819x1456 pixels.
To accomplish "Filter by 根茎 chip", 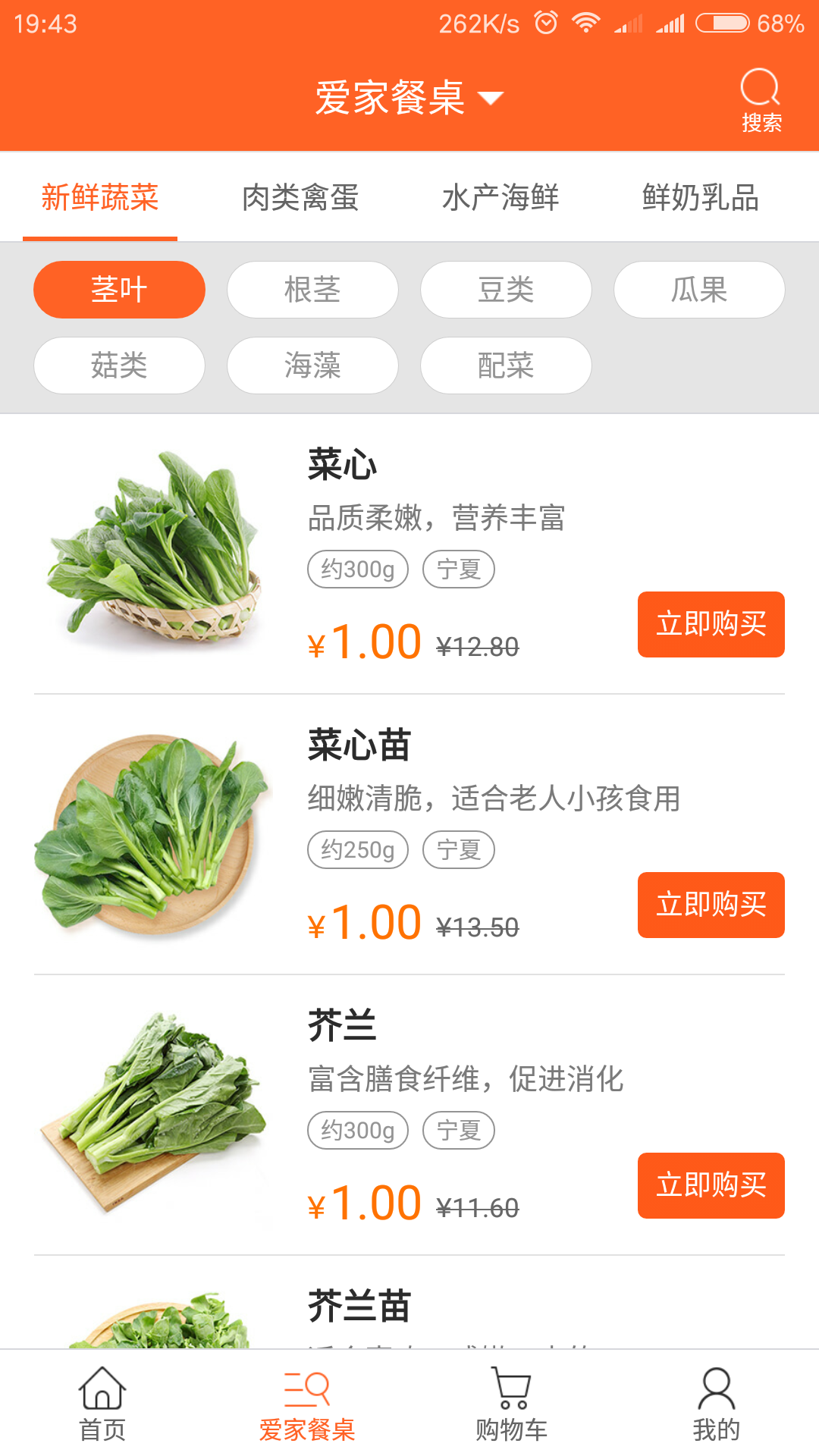I will pyautogui.click(x=312, y=290).
